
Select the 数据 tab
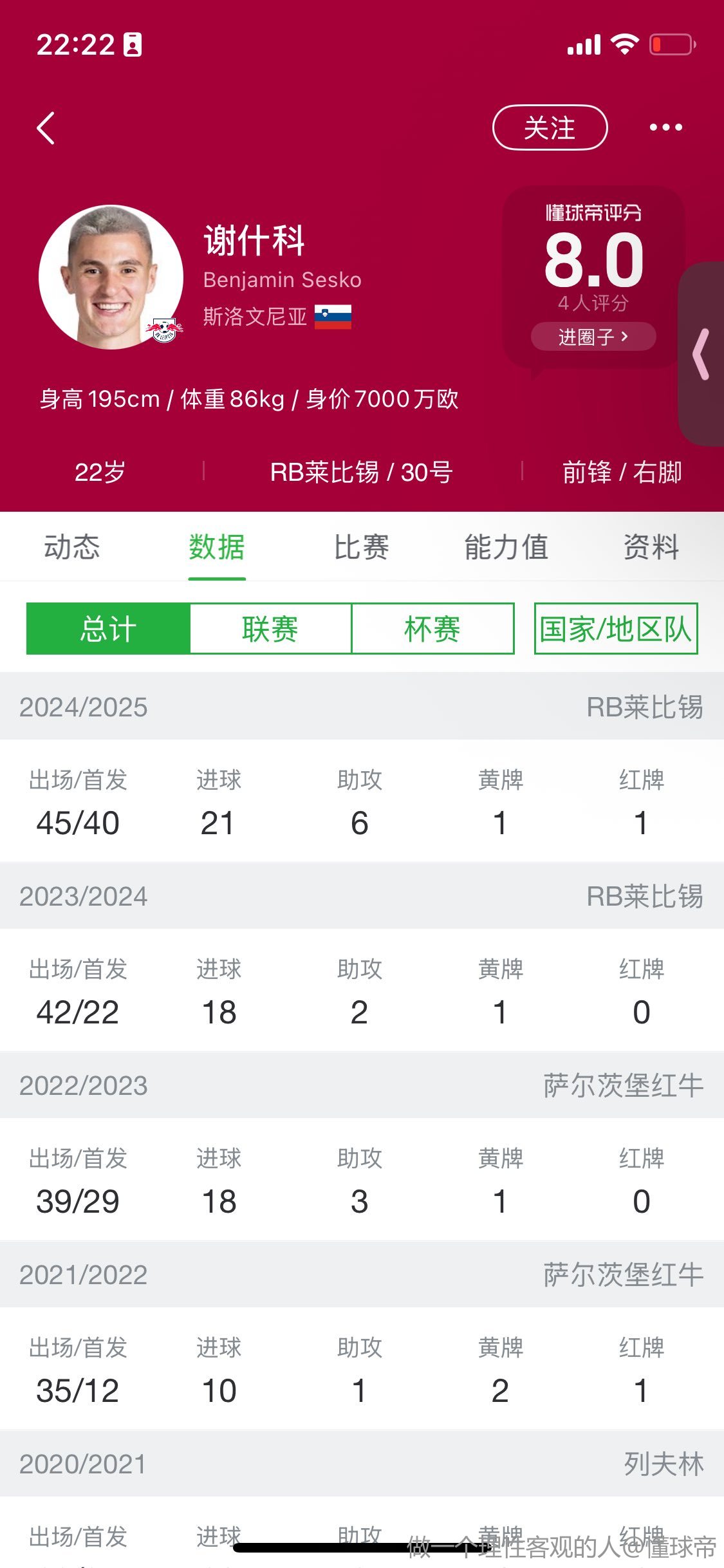(x=217, y=547)
